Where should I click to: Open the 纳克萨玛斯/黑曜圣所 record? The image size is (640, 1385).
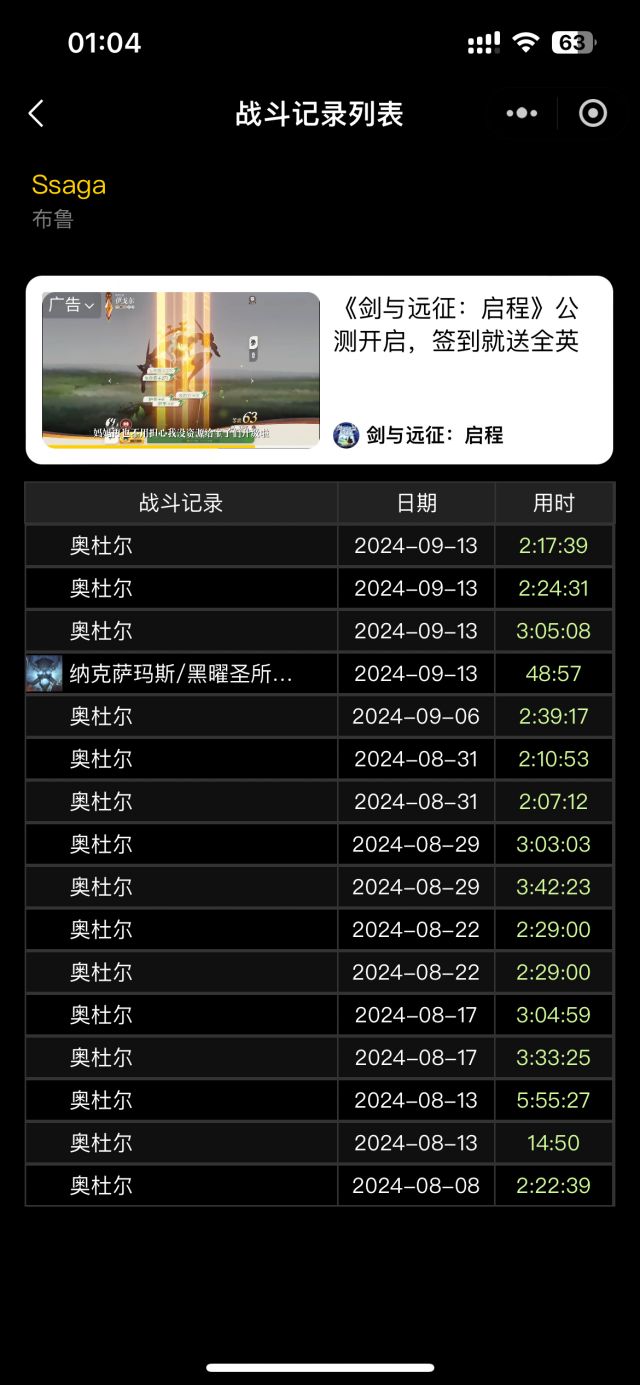319,673
